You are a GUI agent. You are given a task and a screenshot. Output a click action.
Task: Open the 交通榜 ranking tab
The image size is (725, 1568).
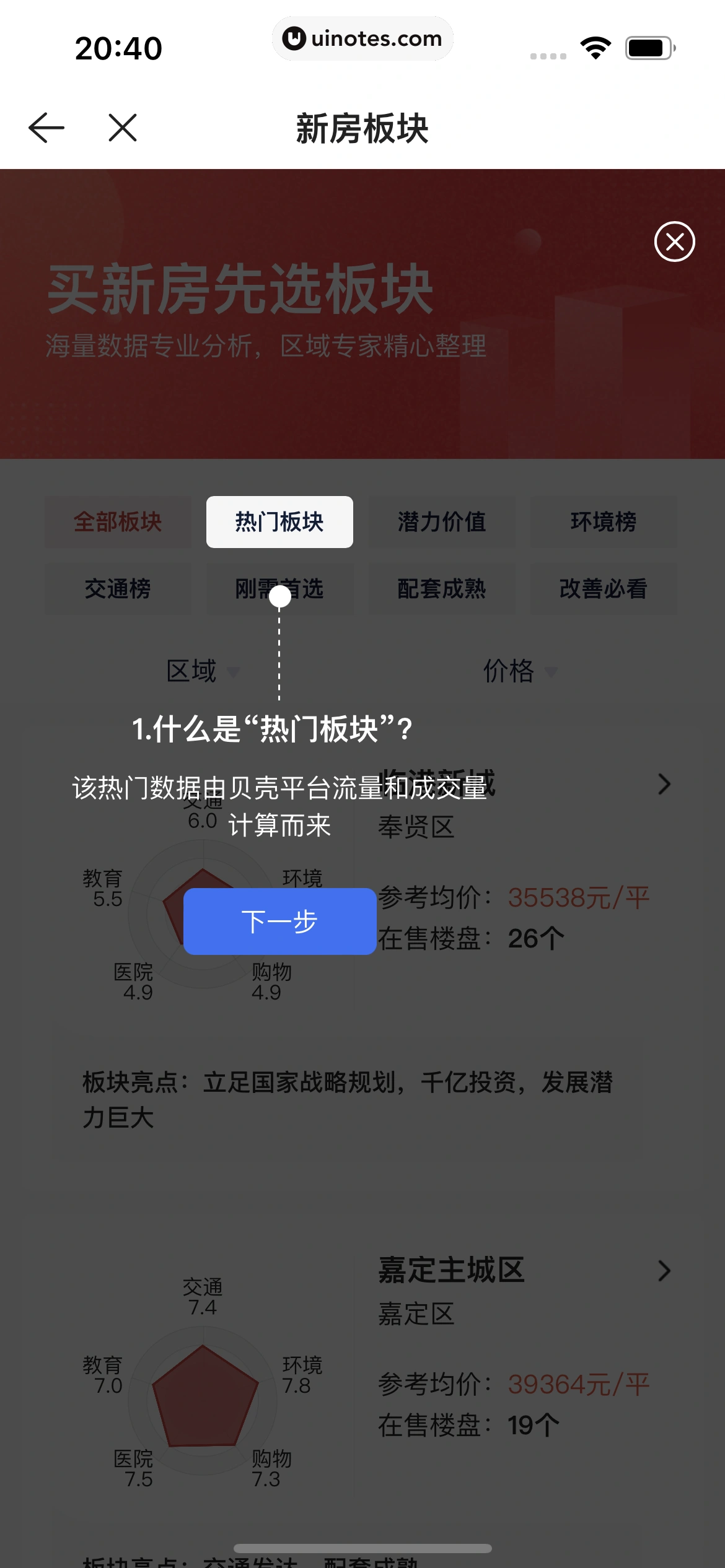118,588
